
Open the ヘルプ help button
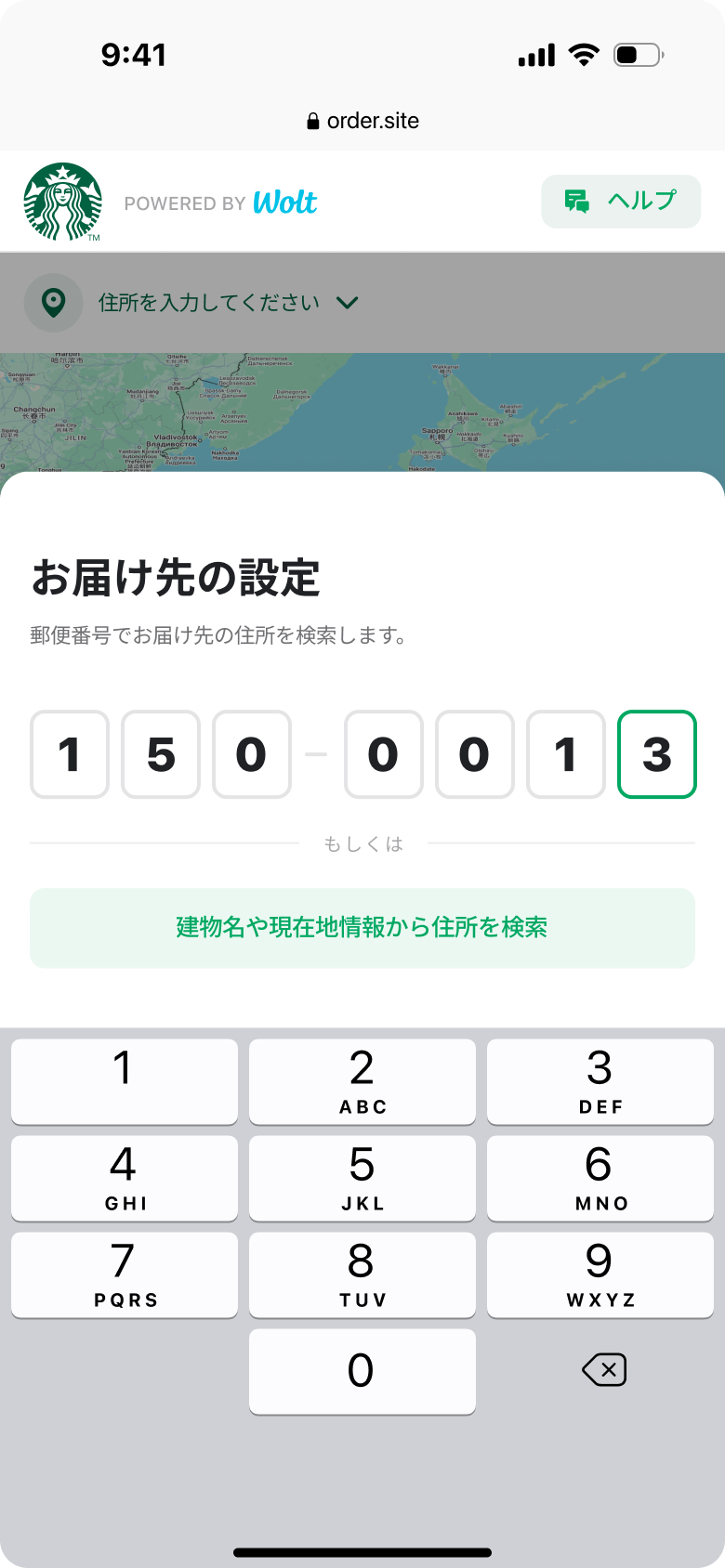point(621,201)
